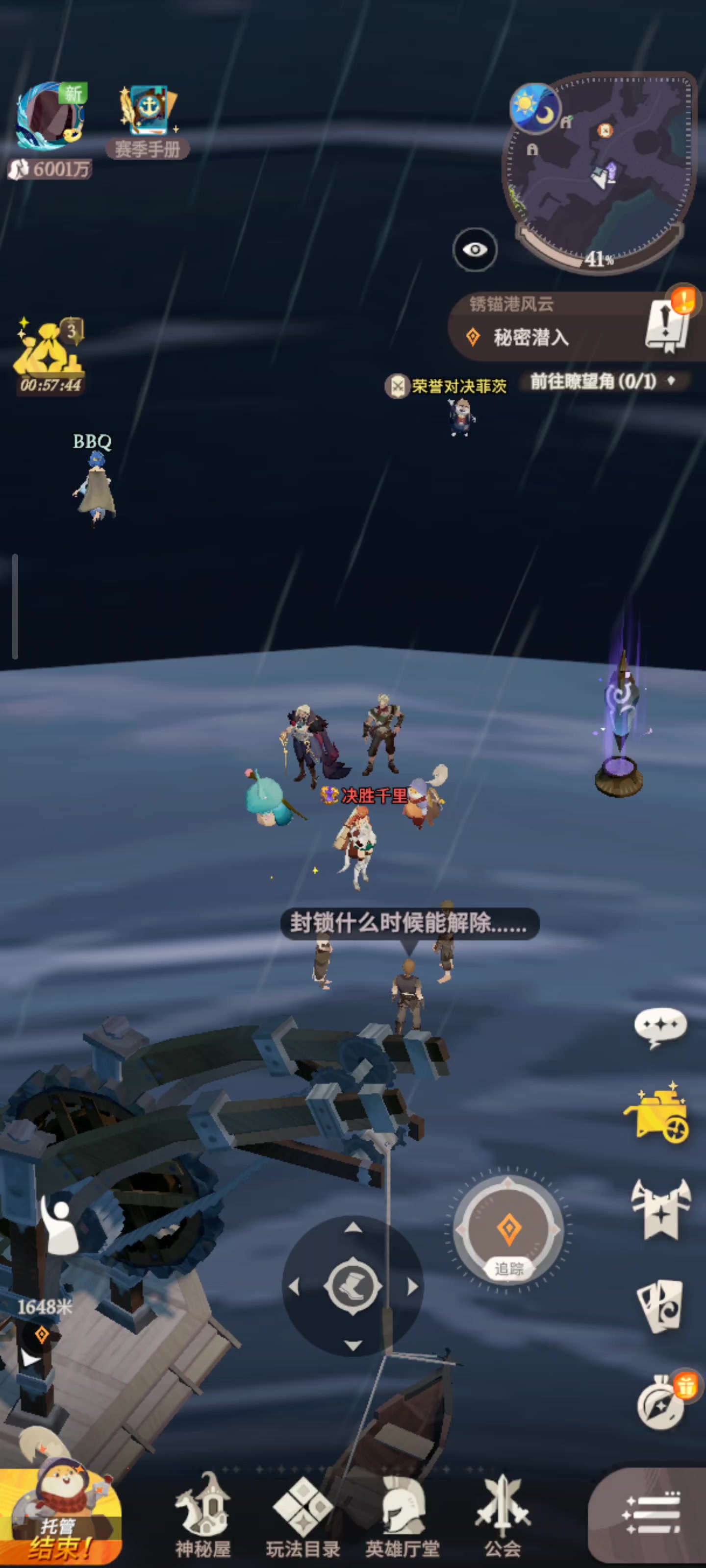Open the chat speech bubble
706x1568 pixels.
(x=661, y=1028)
